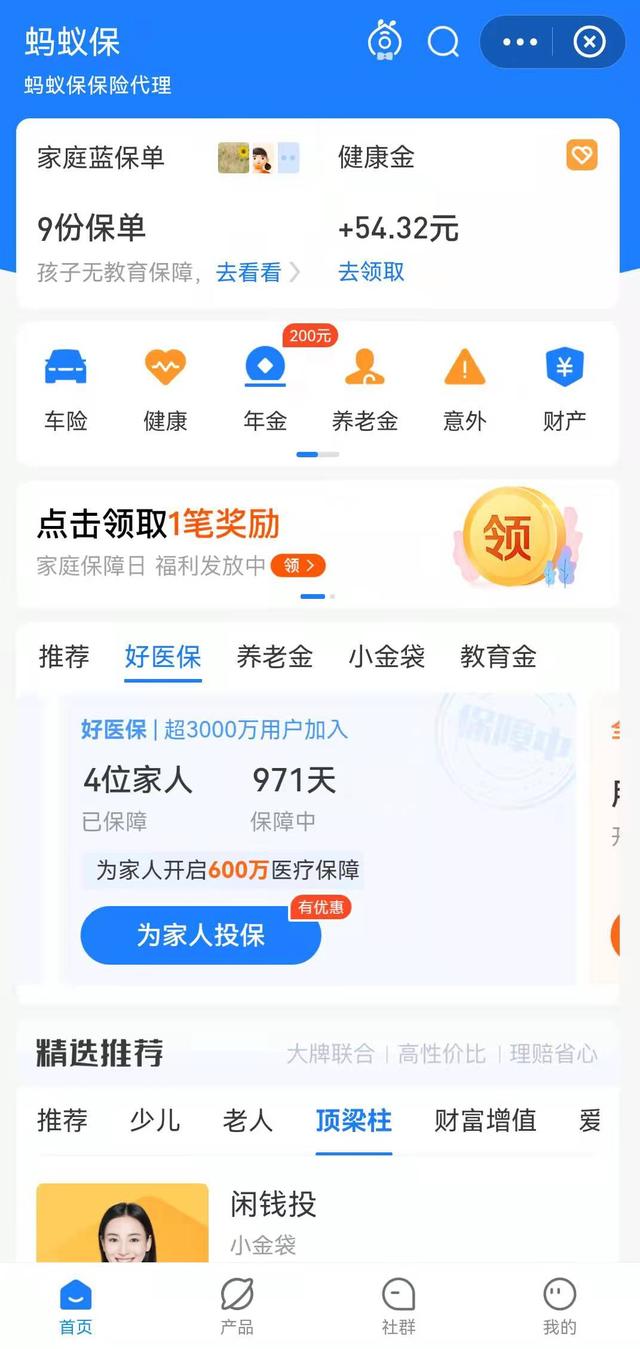Go to 产品 in bottom navigation

click(x=237, y=1307)
